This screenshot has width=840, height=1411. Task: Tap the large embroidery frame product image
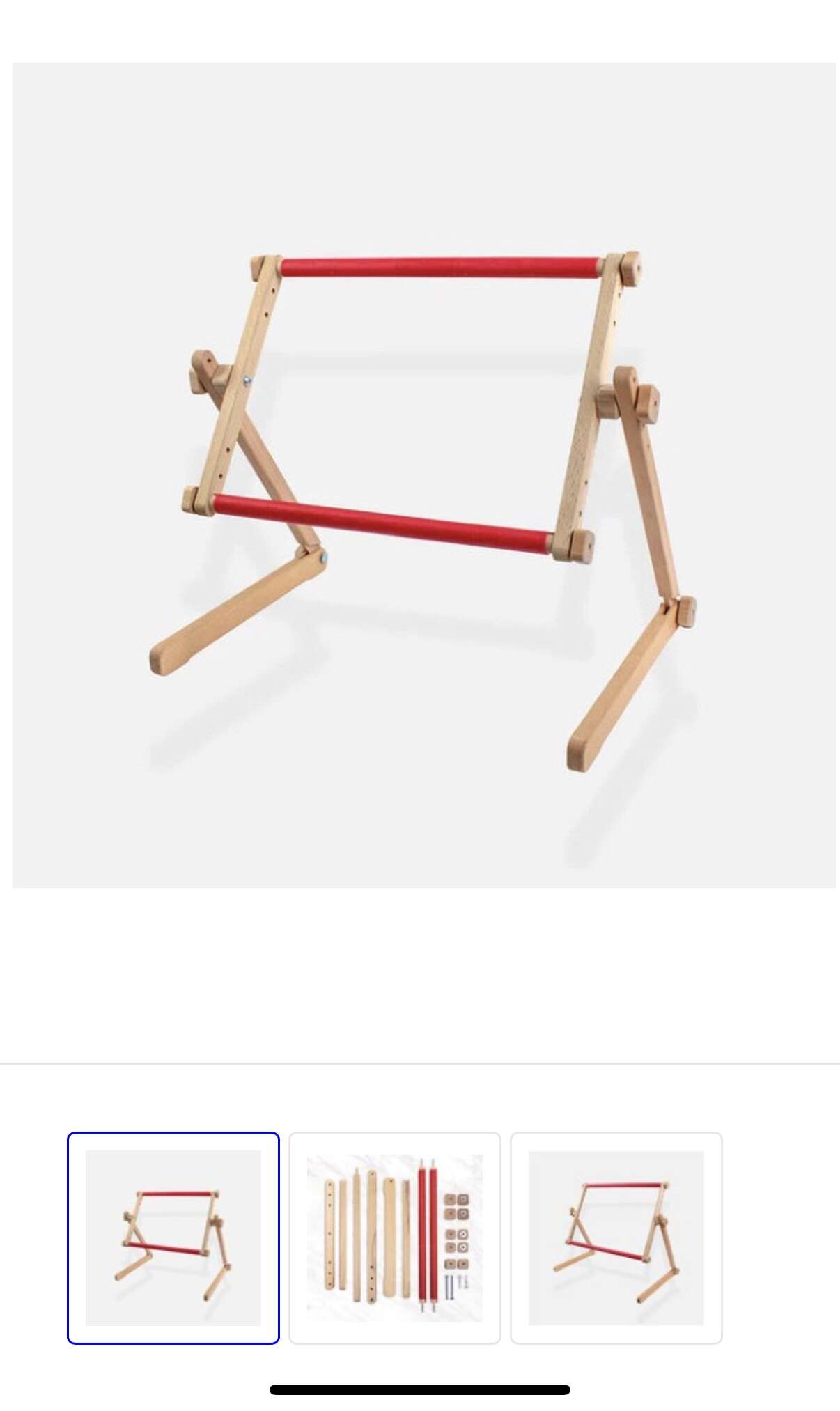(423, 475)
